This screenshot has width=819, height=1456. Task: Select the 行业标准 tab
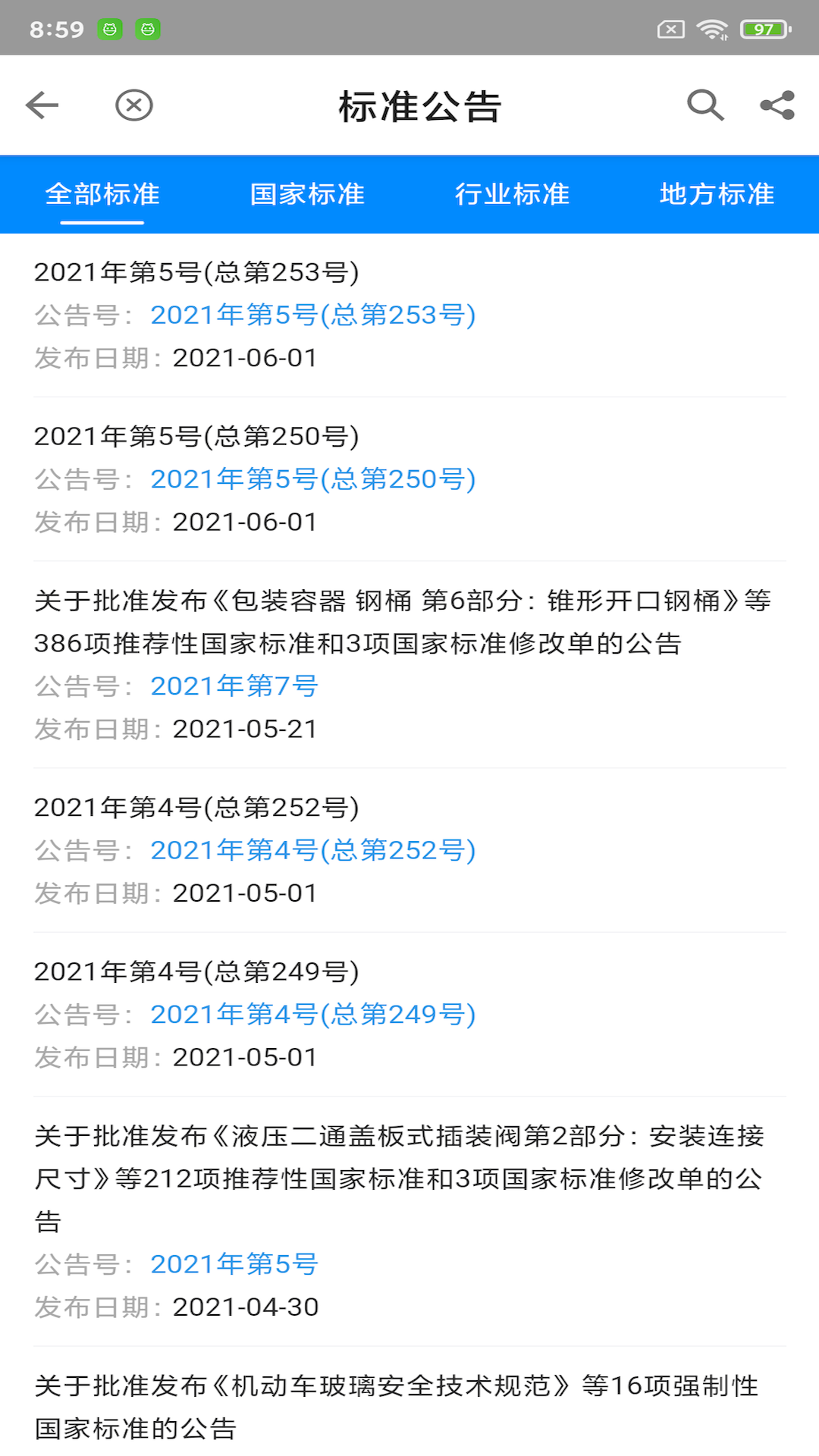tap(512, 194)
